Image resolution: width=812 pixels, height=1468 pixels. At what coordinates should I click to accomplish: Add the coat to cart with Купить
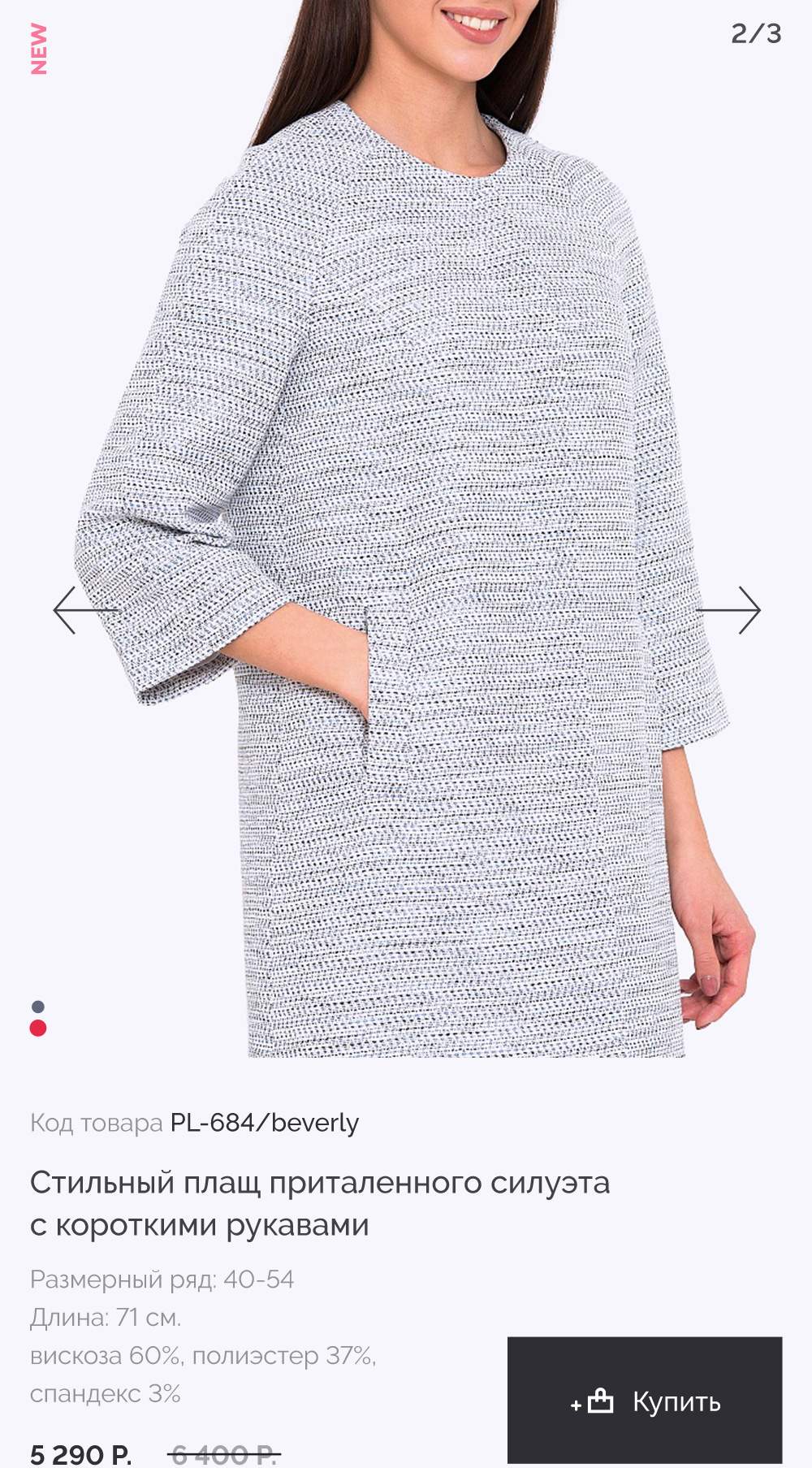coord(645,1401)
